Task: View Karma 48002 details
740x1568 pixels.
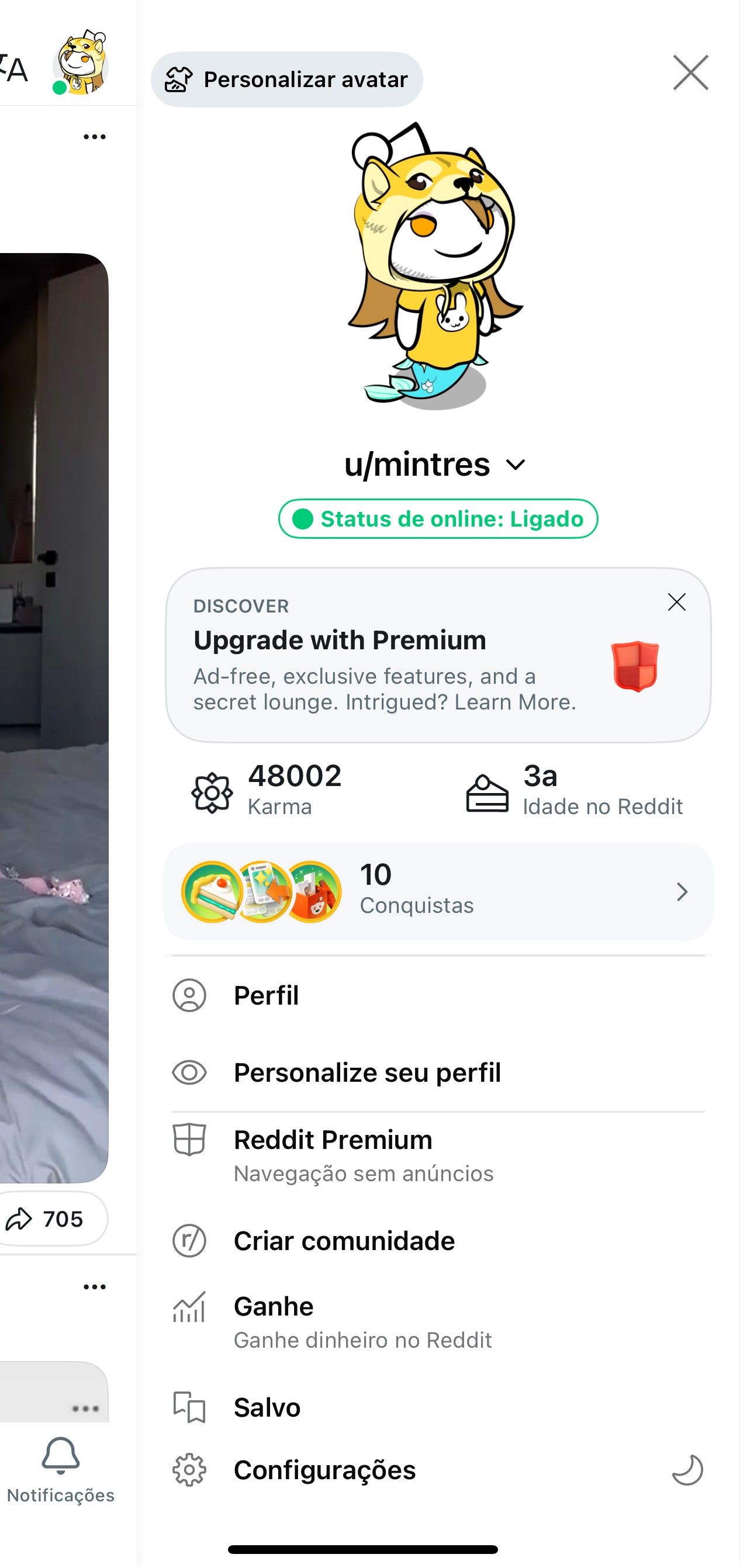Action: [267, 790]
